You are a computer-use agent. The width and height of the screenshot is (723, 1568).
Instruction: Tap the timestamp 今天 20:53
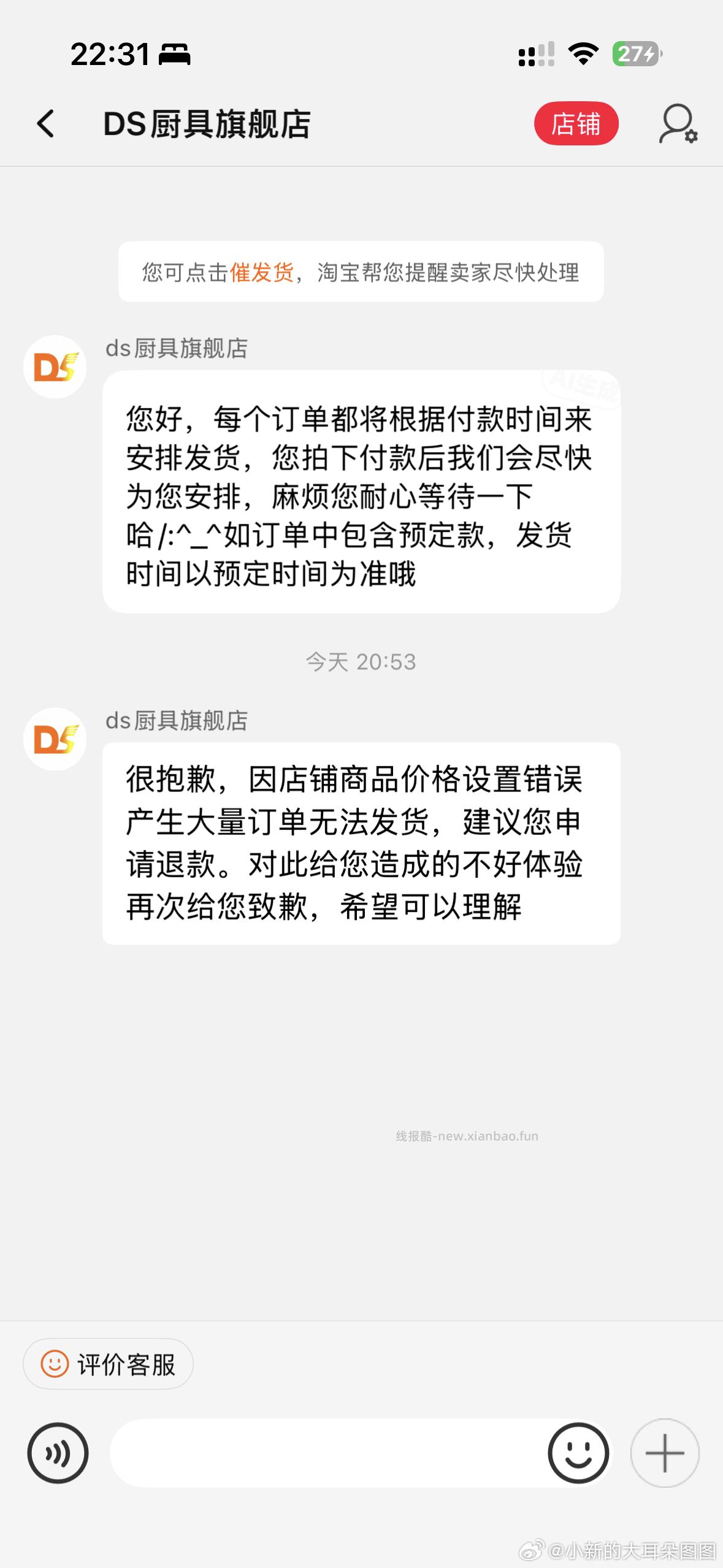click(x=361, y=661)
